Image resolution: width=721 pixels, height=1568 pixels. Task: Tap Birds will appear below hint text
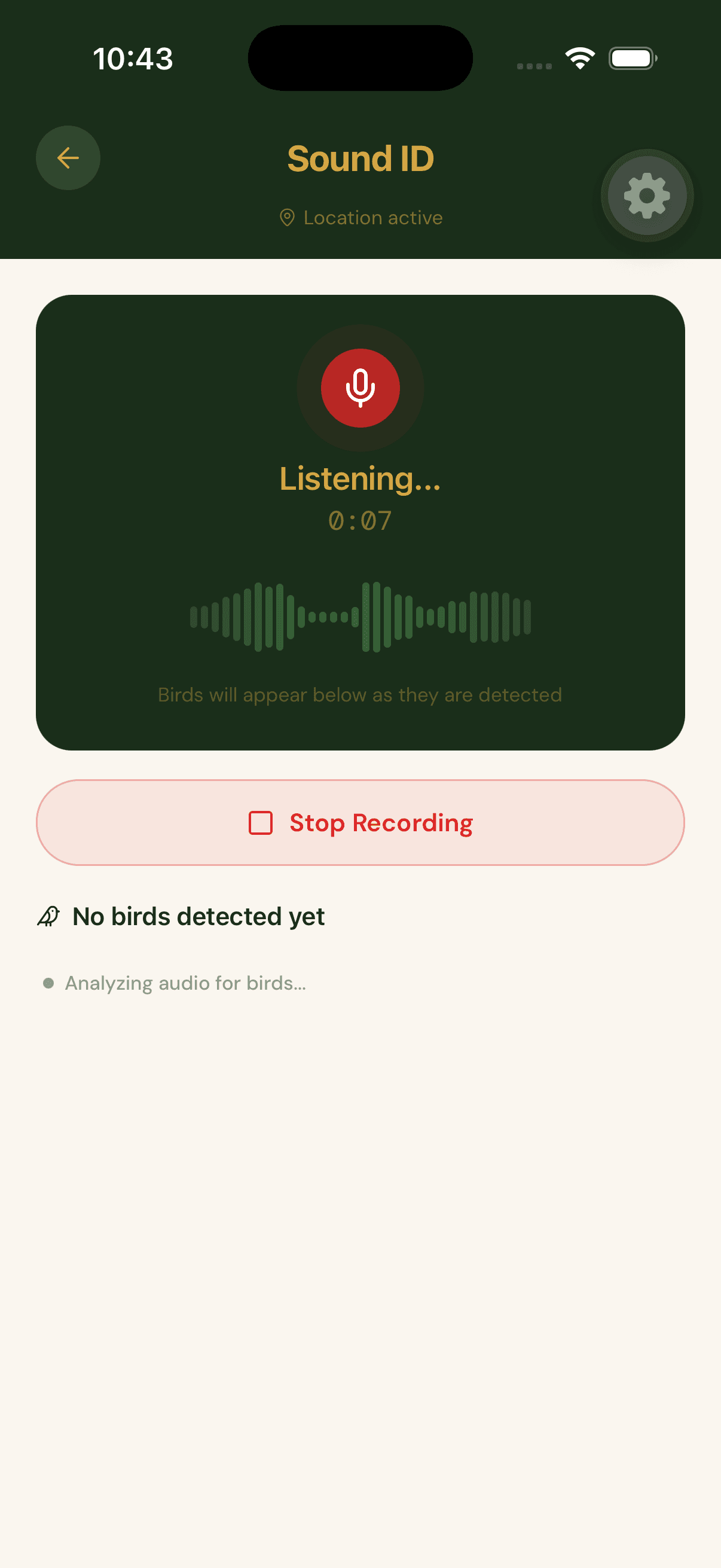pyautogui.click(x=360, y=694)
